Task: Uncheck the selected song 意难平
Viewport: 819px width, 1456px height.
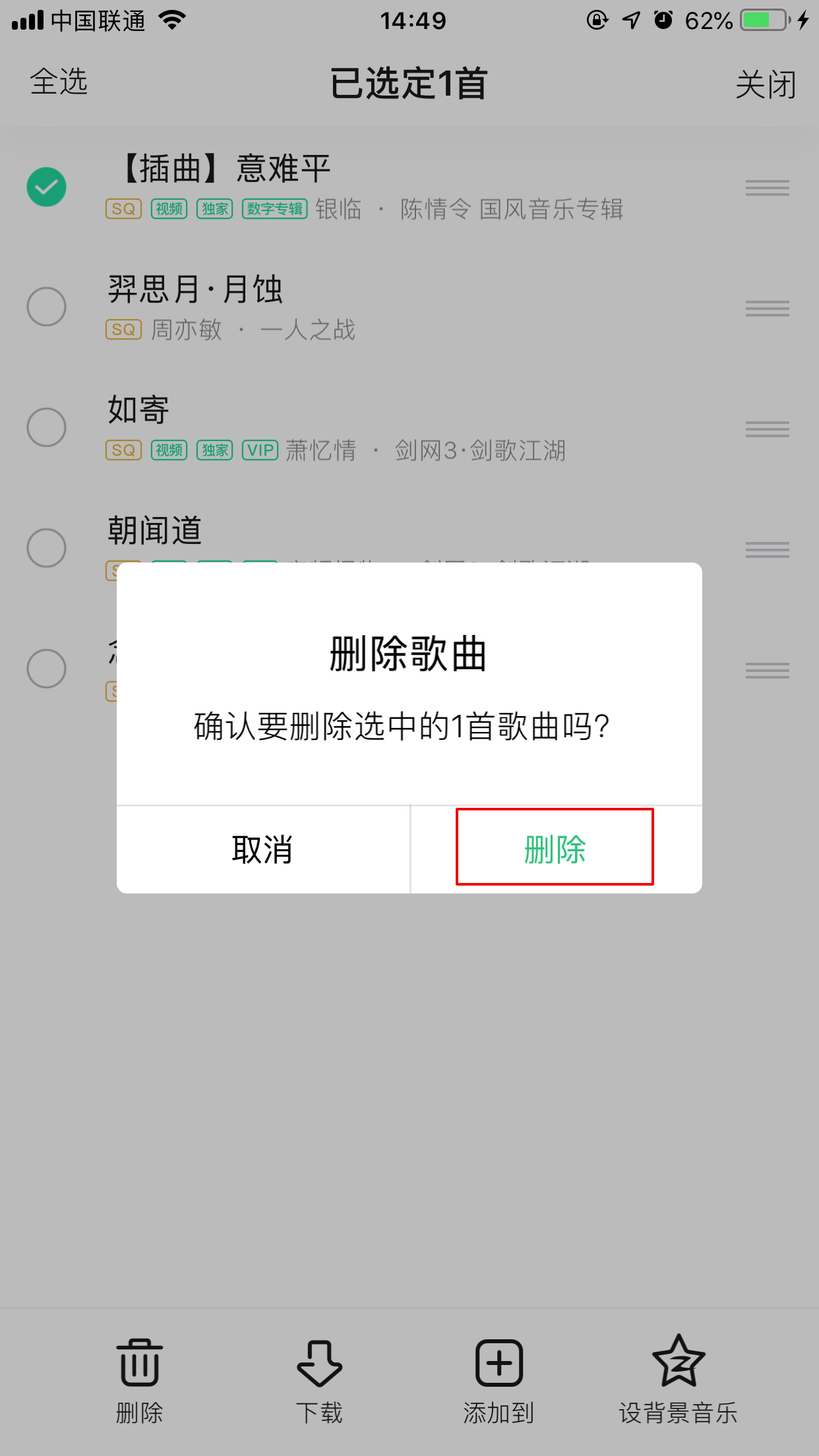Action: [46, 187]
